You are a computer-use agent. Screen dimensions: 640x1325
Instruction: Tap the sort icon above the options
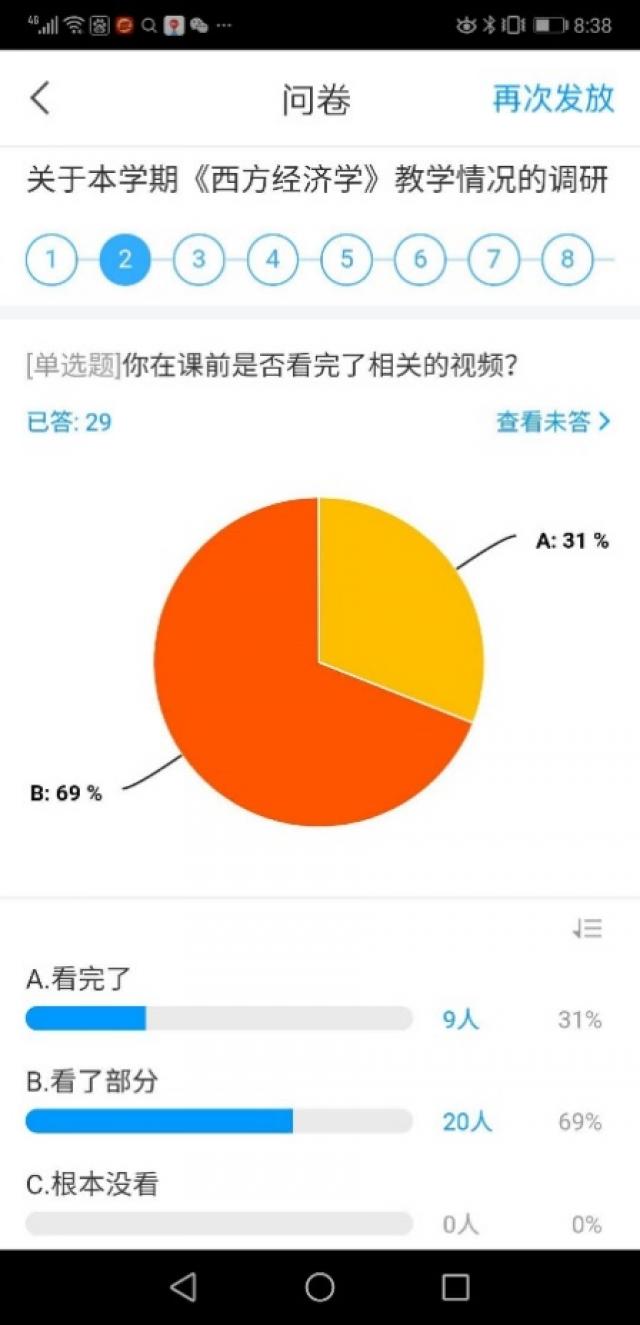click(x=587, y=929)
